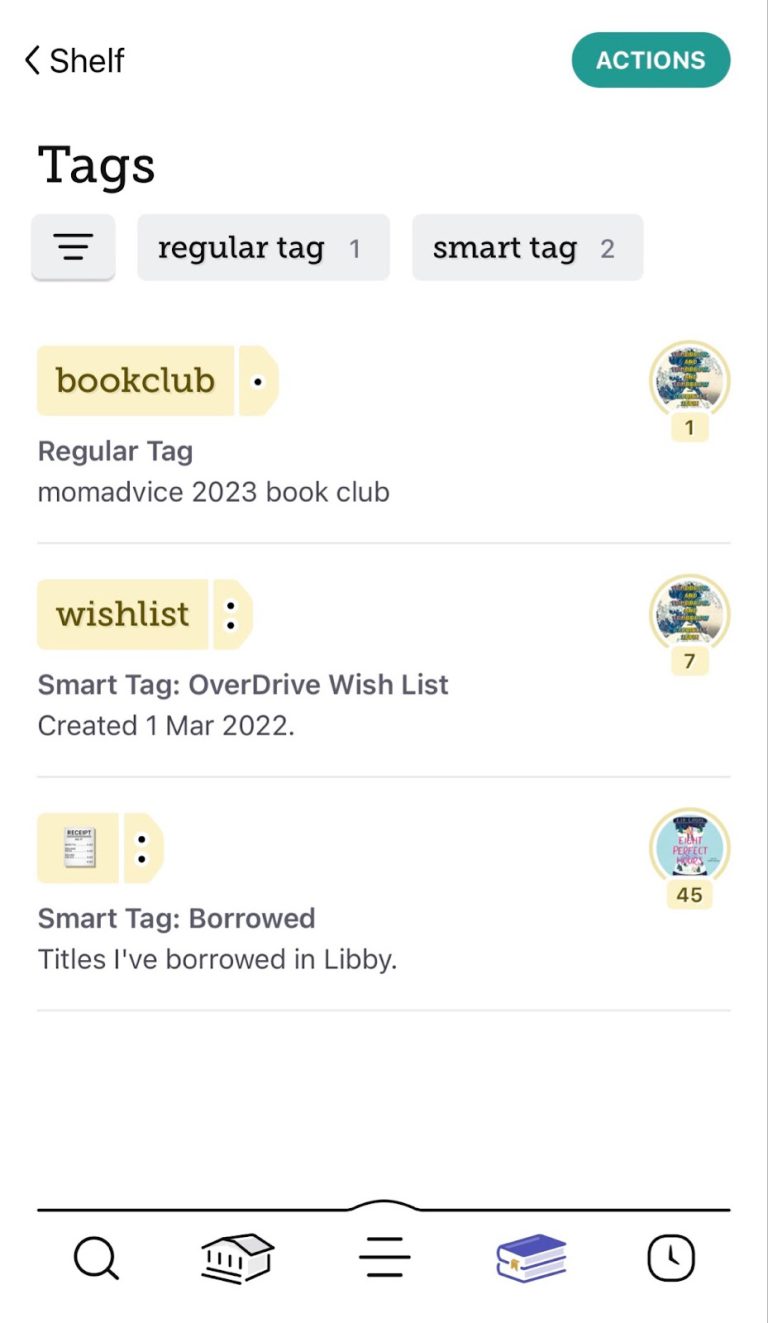Open options for the OverDrive Wish List tag
The image size is (768, 1323).
(x=242, y=684)
